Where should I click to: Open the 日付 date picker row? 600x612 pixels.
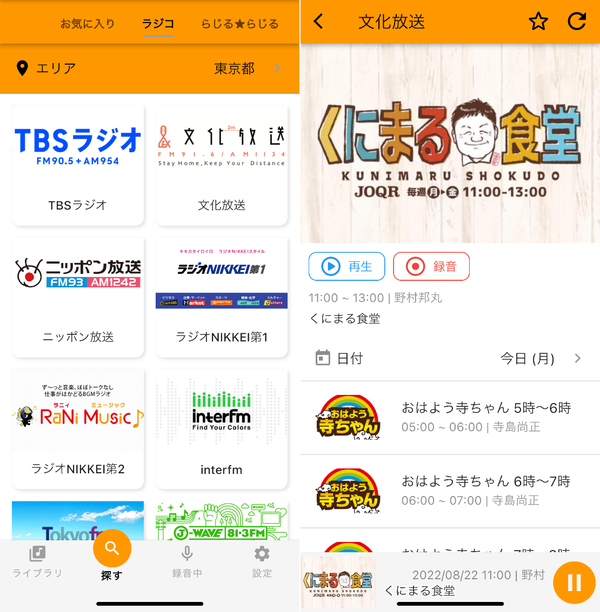[450, 358]
